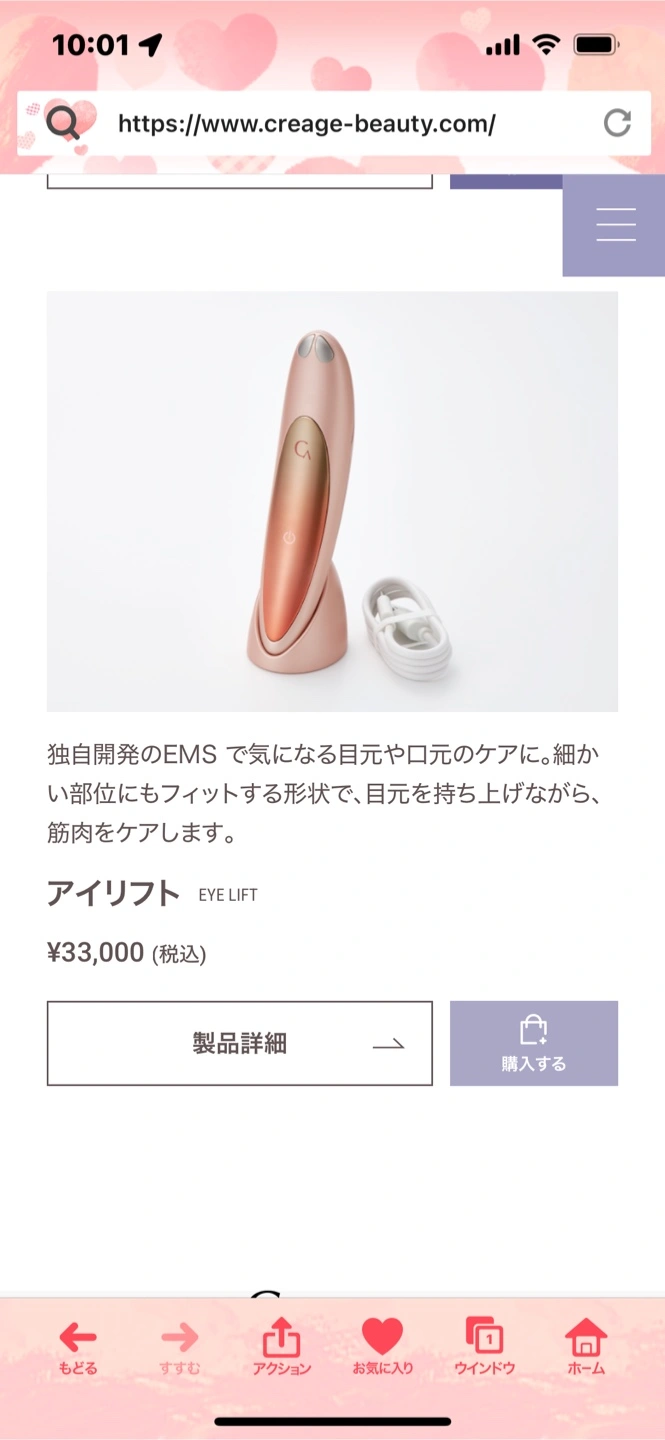This screenshot has height=1440, width=665.
Task: Open the hamburger menu
Action: coord(615,225)
